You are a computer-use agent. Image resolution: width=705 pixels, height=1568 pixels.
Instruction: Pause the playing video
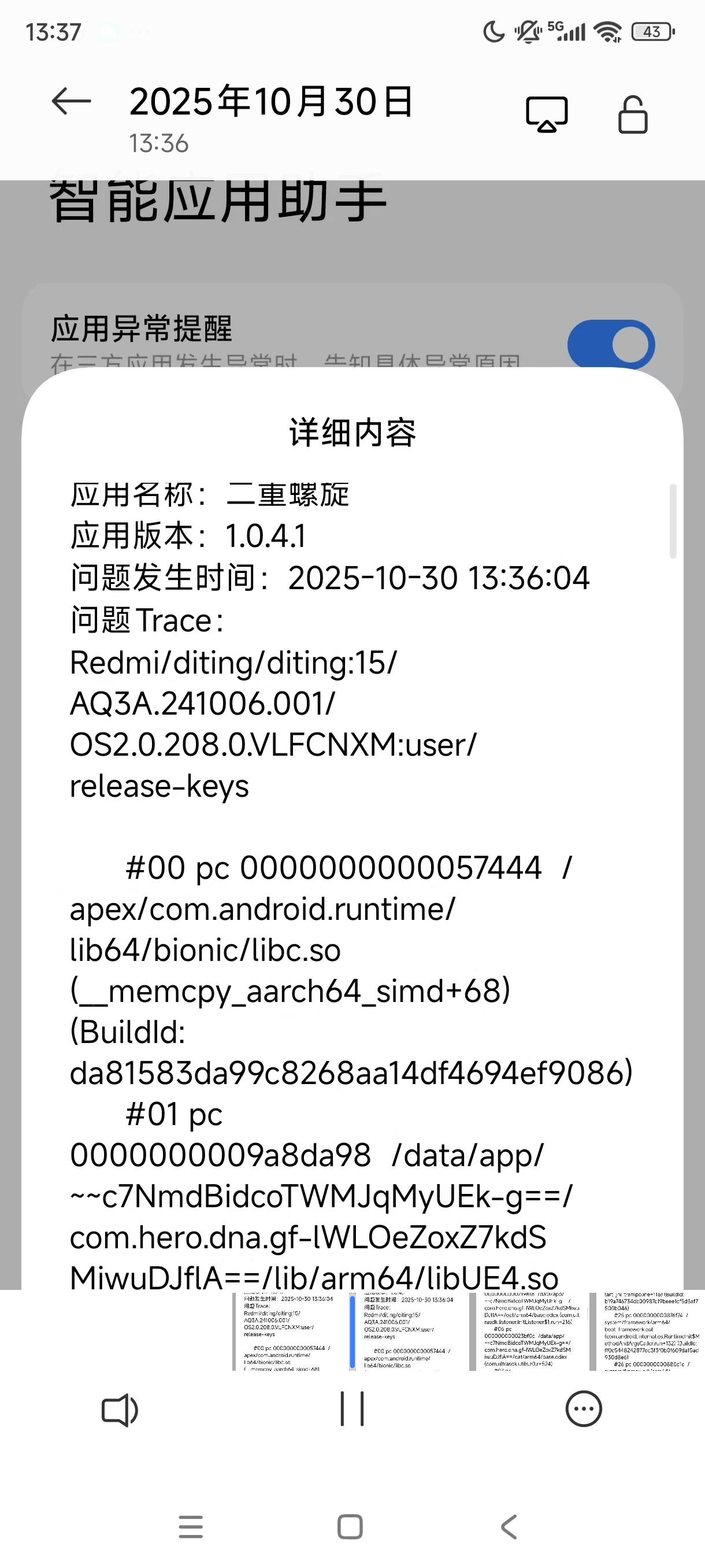[352, 1408]
